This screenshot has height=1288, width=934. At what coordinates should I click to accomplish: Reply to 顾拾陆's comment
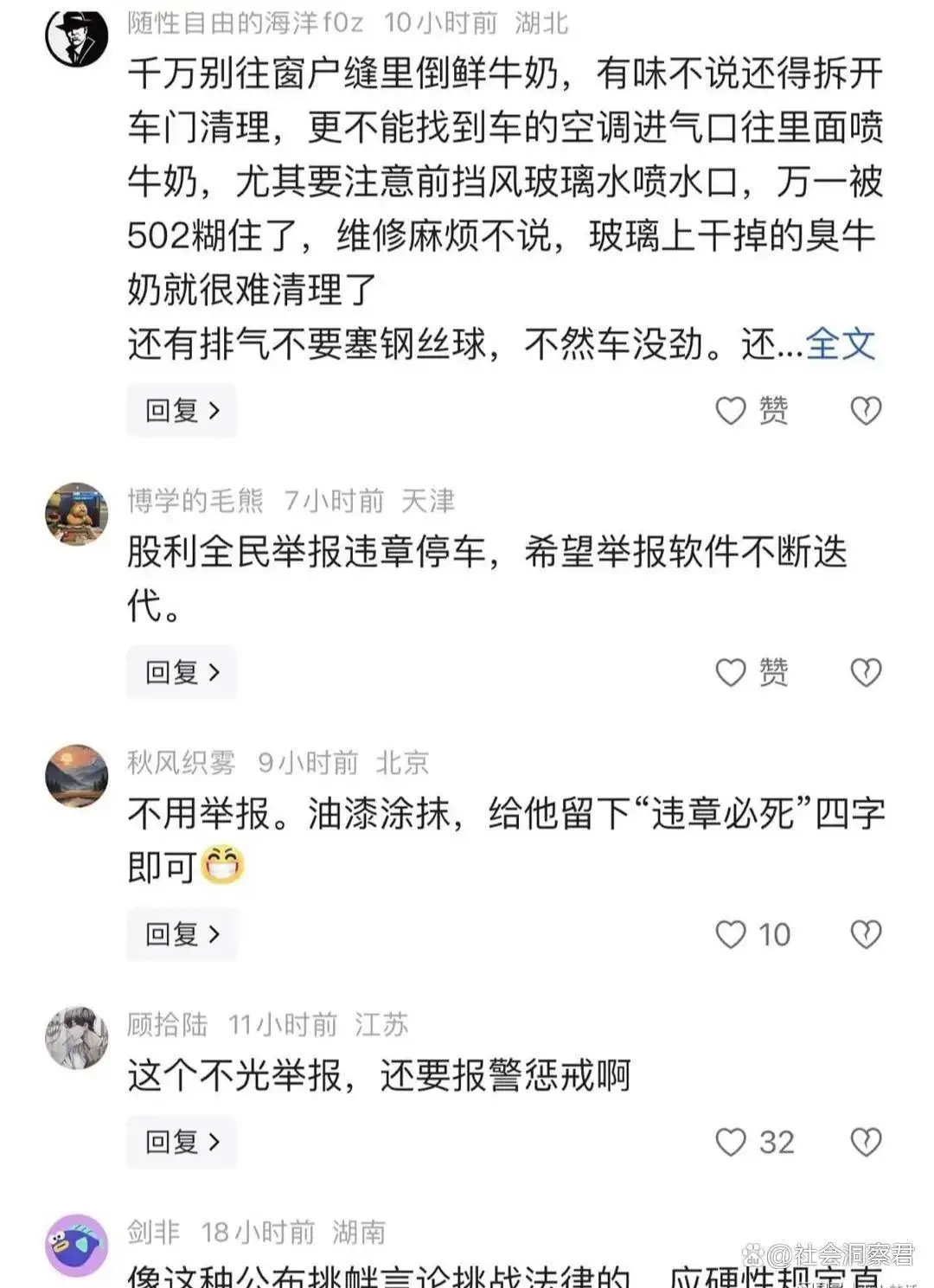182,1142
